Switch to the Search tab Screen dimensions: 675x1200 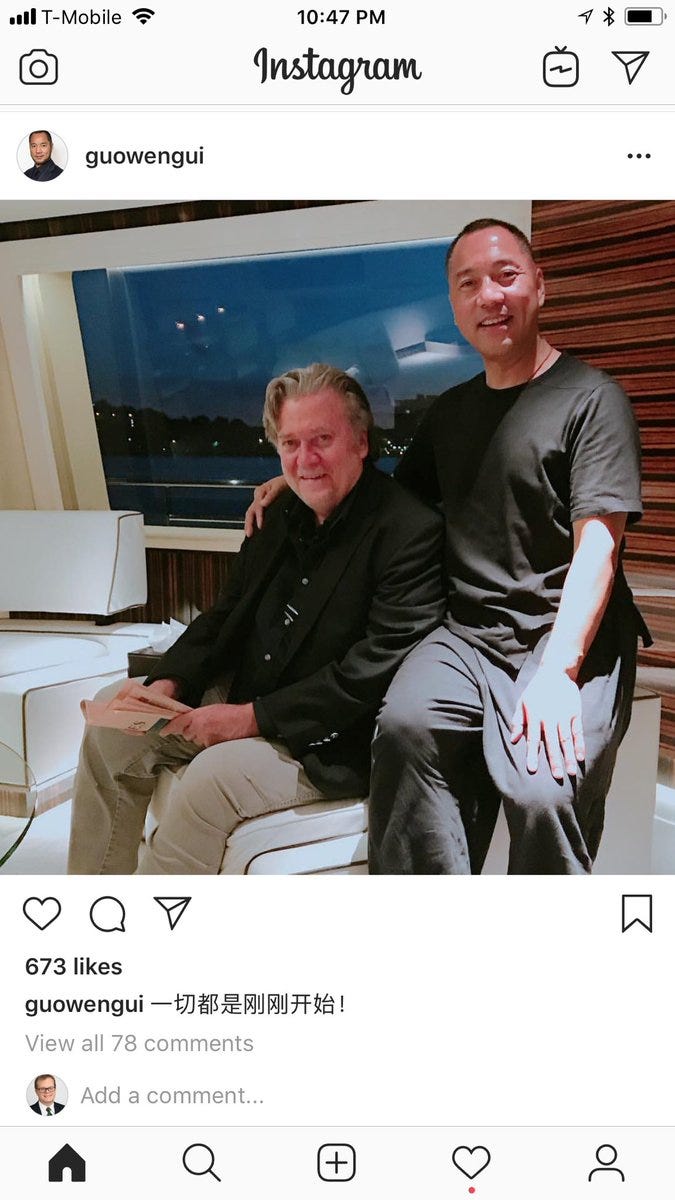(x=201, y=1163)
